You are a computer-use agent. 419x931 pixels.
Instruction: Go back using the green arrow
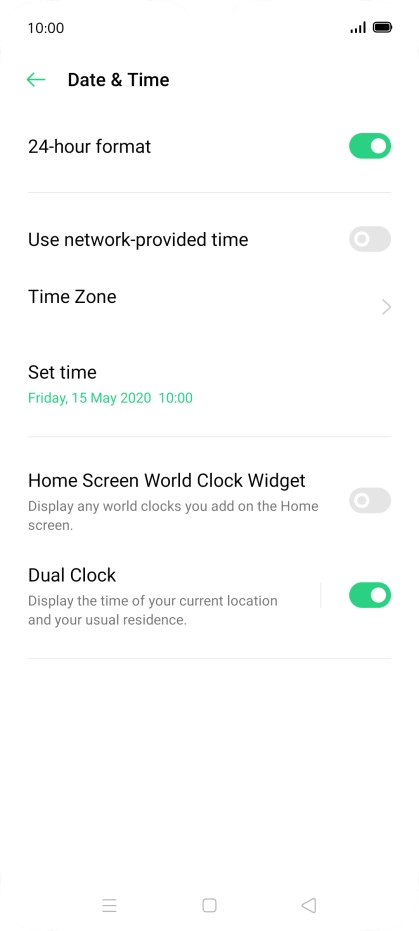(36, 80)
